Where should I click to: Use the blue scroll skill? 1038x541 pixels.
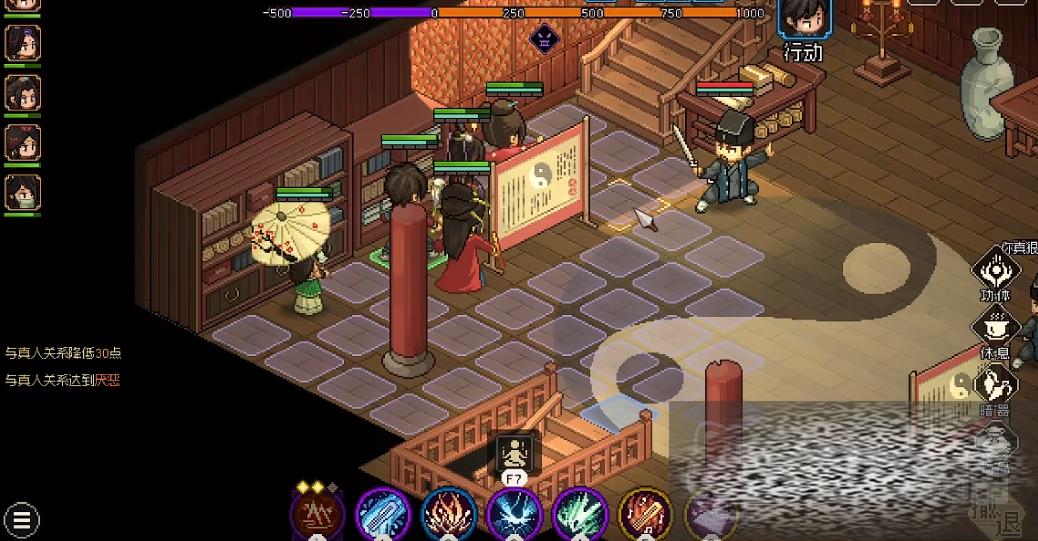tap(383, 514)
